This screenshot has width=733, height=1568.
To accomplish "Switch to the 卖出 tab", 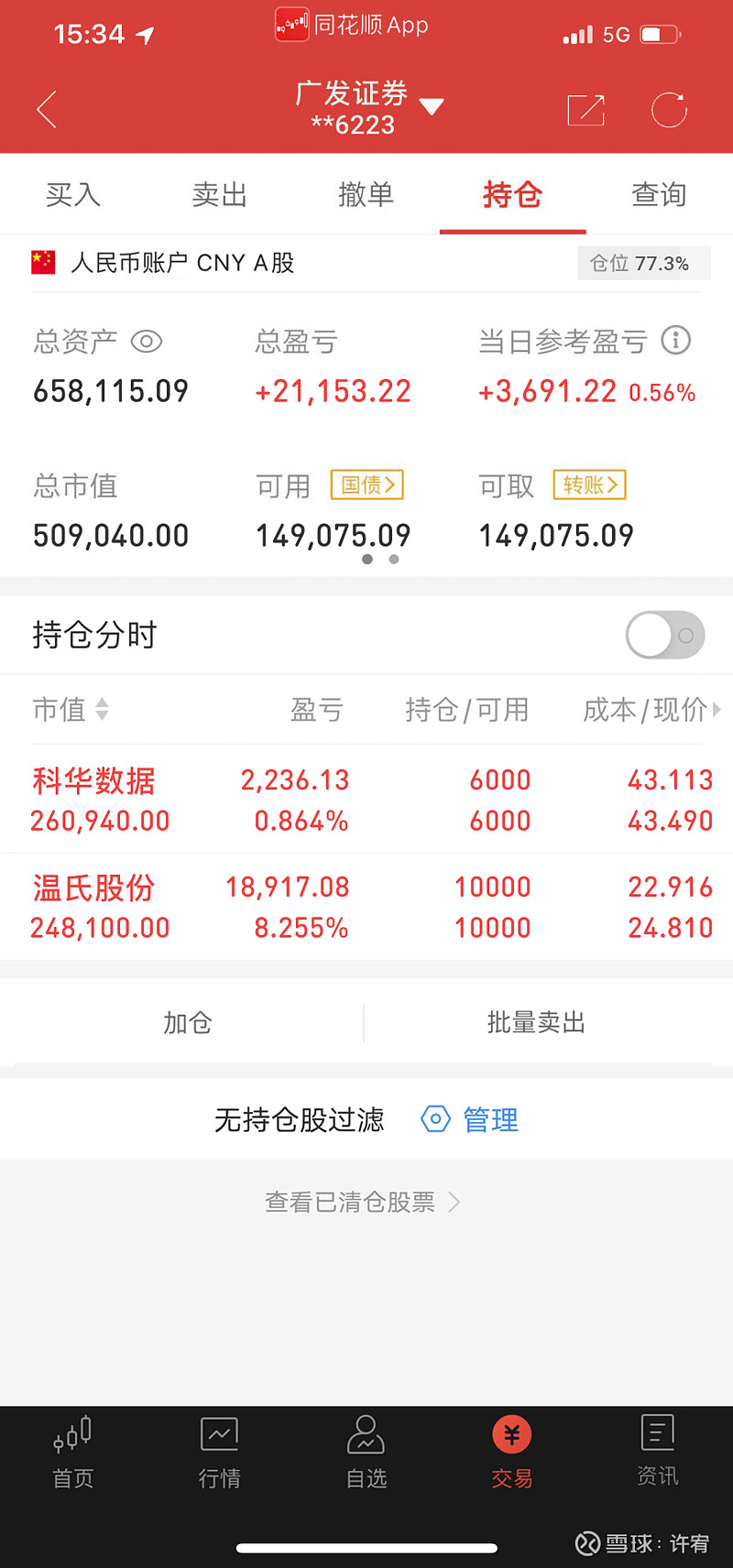I will 220,194.
